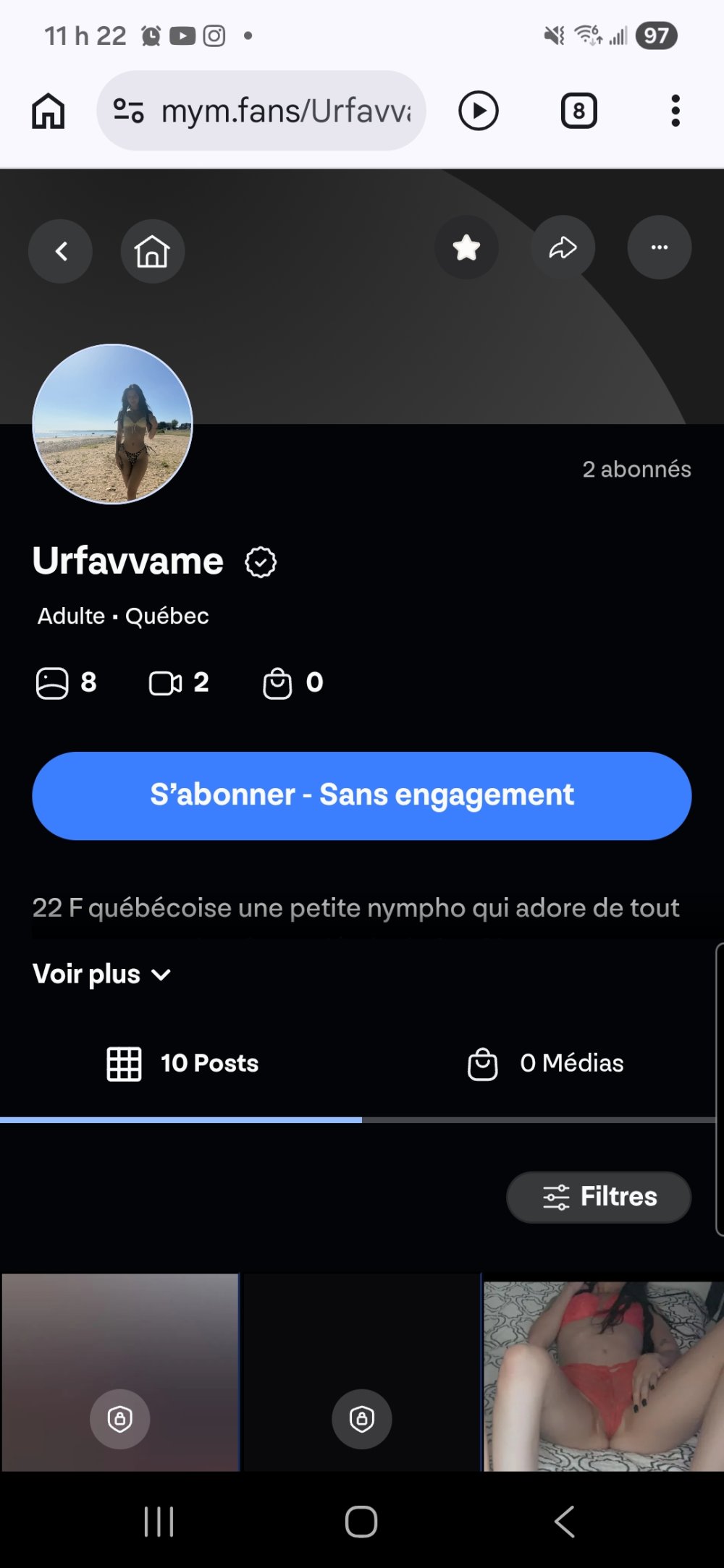Share the Urfavvame profile
Image resolution: width=724 pixels, height=1568 pixels.
tap(563, 248)
